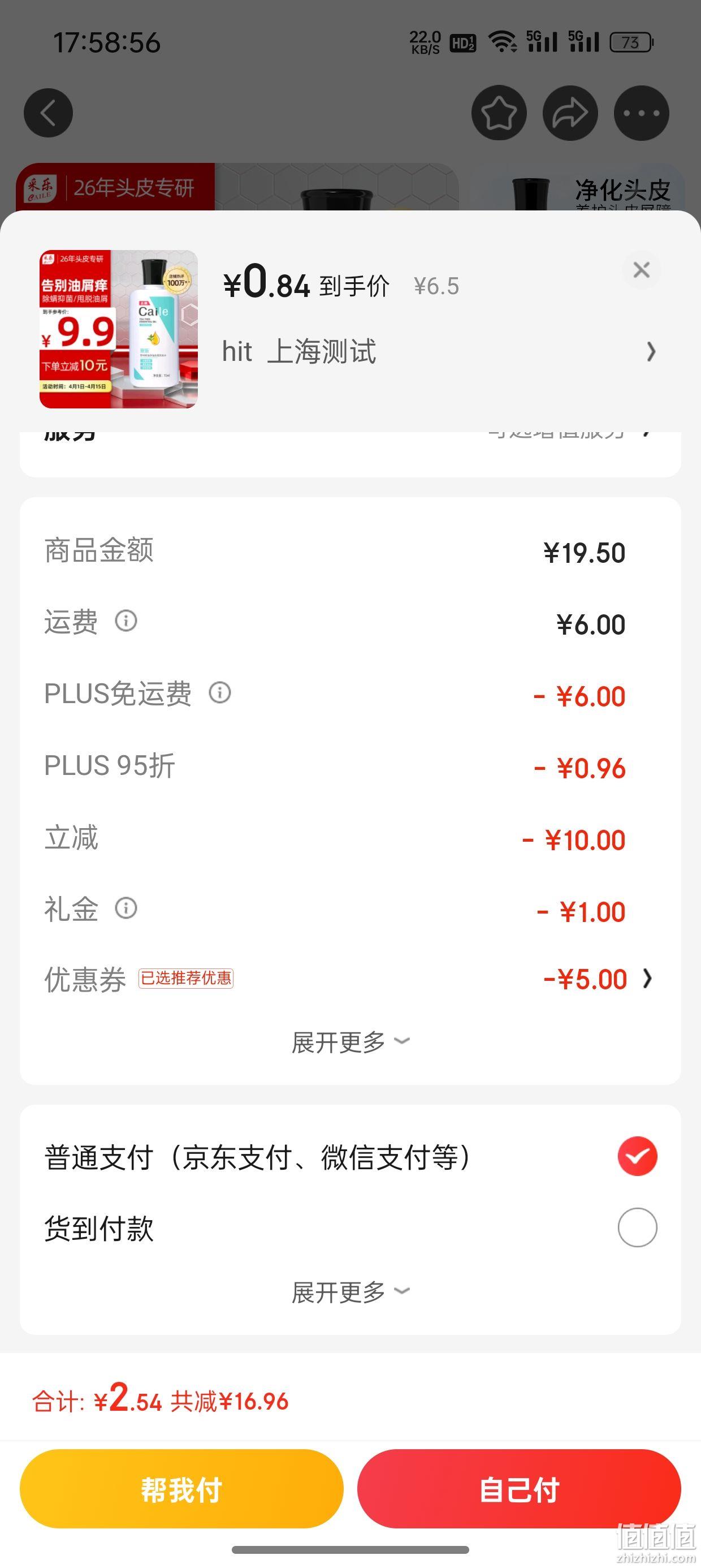The width and height of the screenshot is (701, 1568).
Task: Open the hit 上海测试 address row
Action: click(x=439, y=351)
